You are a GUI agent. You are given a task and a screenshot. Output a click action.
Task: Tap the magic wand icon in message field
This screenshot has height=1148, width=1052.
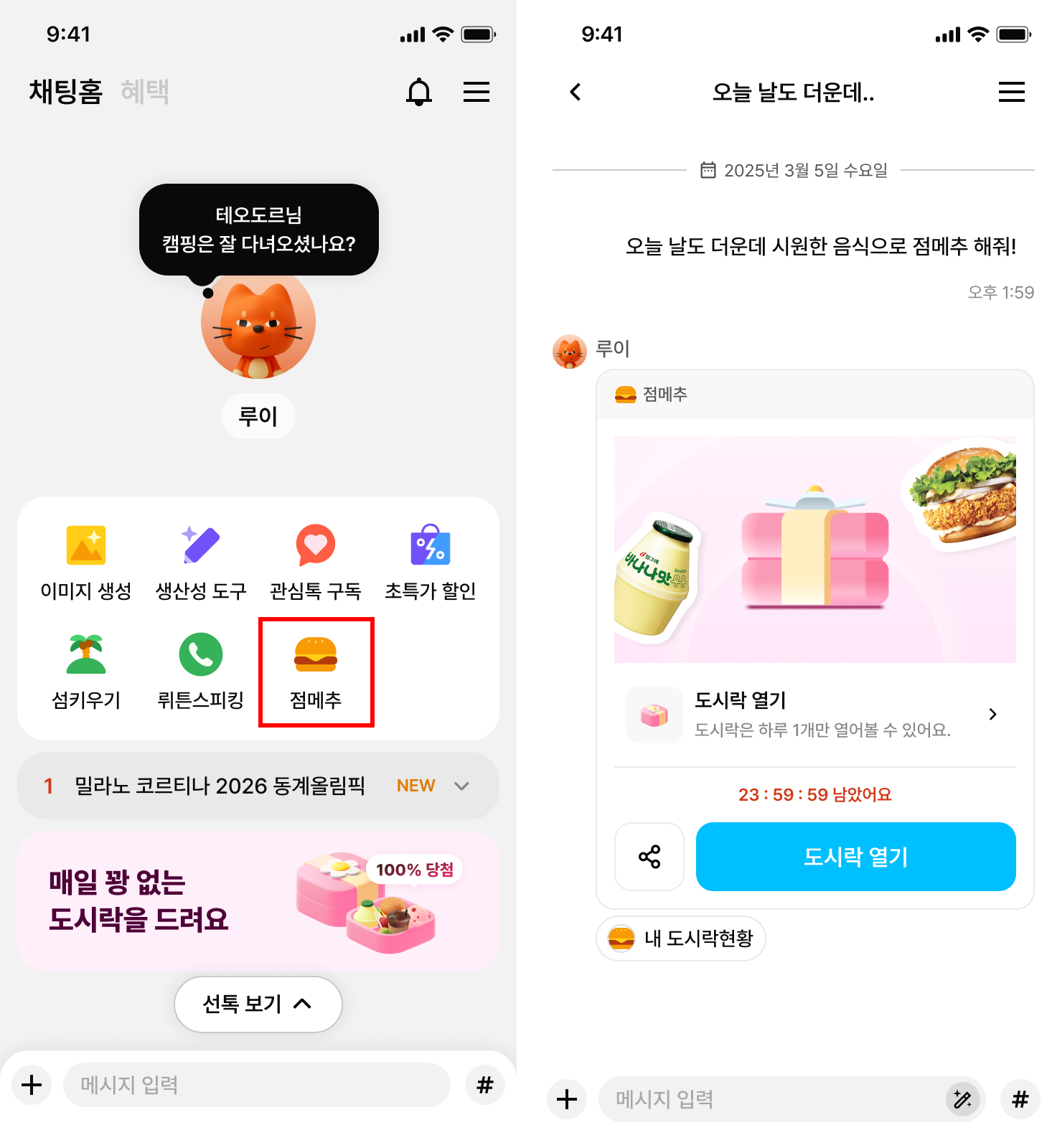point(962,1099)
